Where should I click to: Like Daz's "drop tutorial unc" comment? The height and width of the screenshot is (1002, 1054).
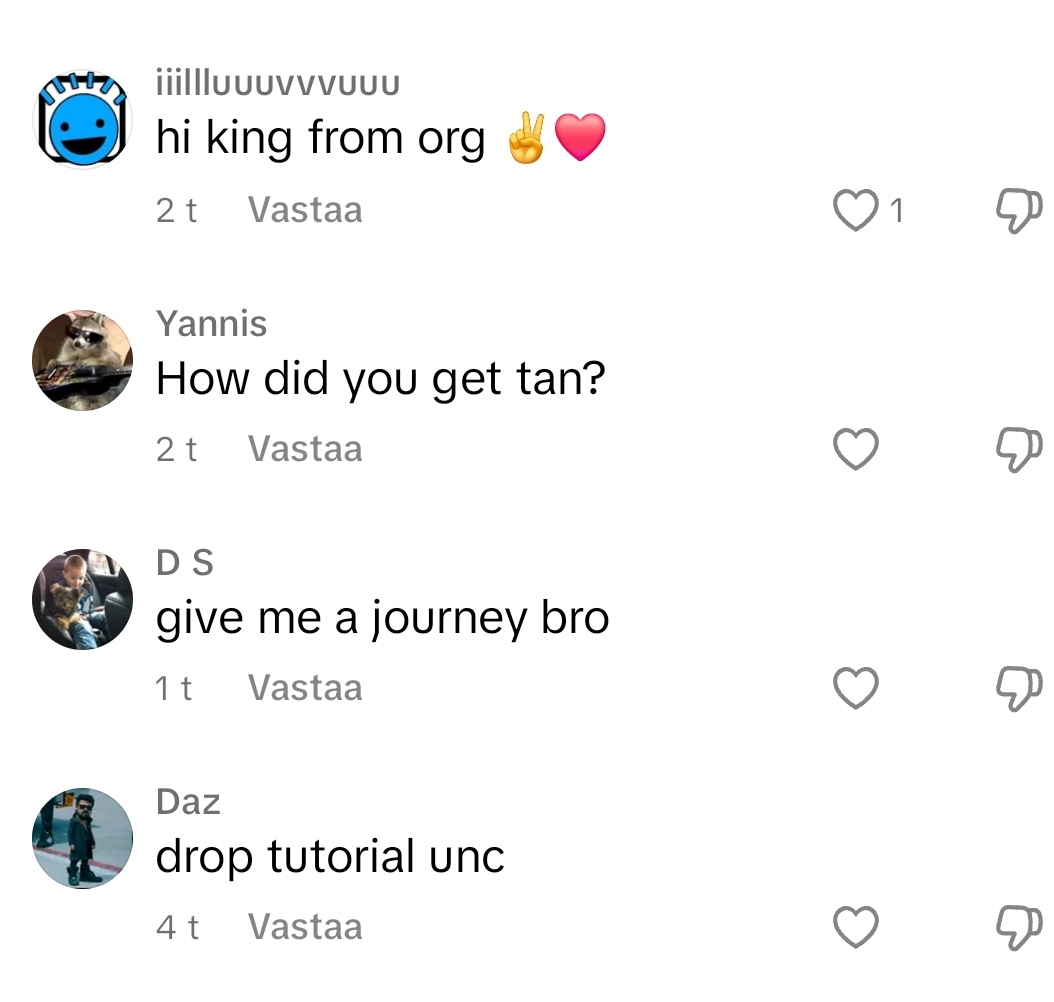point(855,927)
